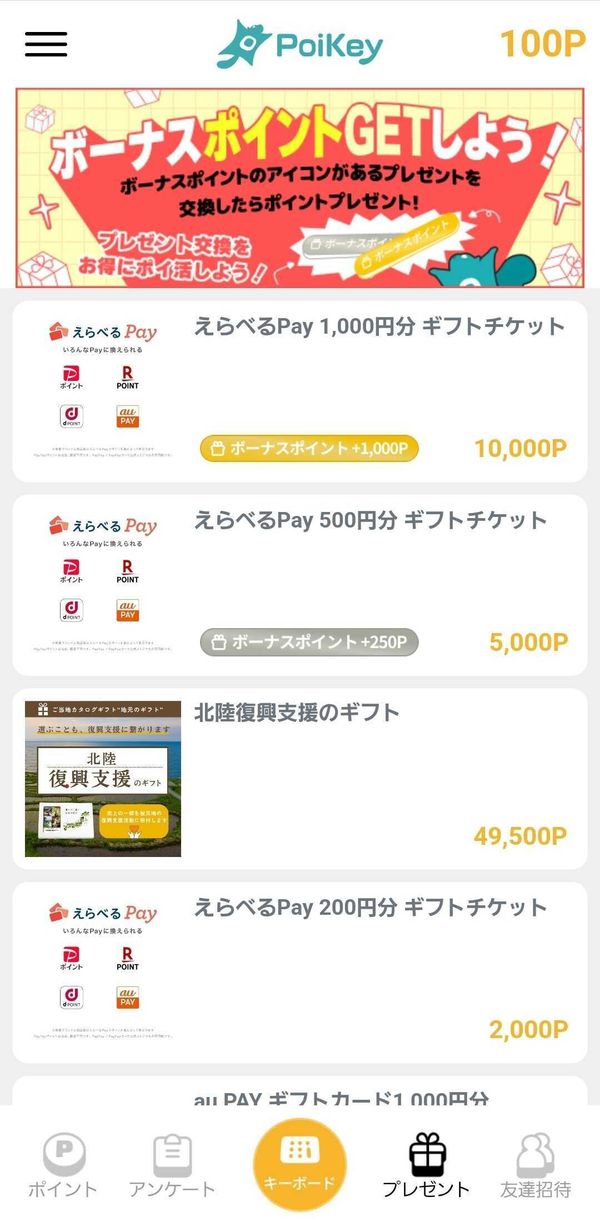Switch to 友達招待 tab
600x1224 pixels.
coord(536,1165)
